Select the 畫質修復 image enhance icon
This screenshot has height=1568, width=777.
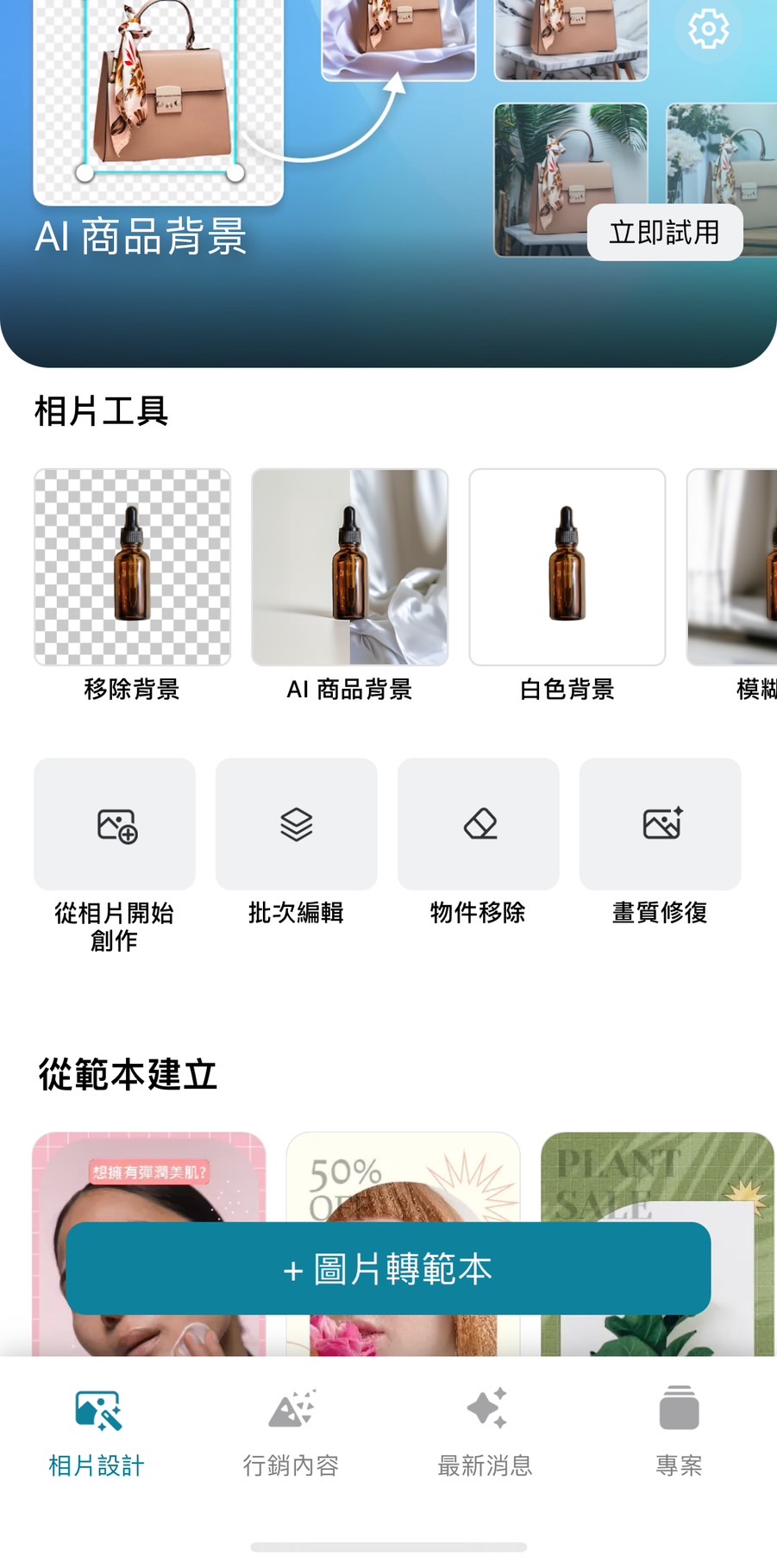(660, 823)
